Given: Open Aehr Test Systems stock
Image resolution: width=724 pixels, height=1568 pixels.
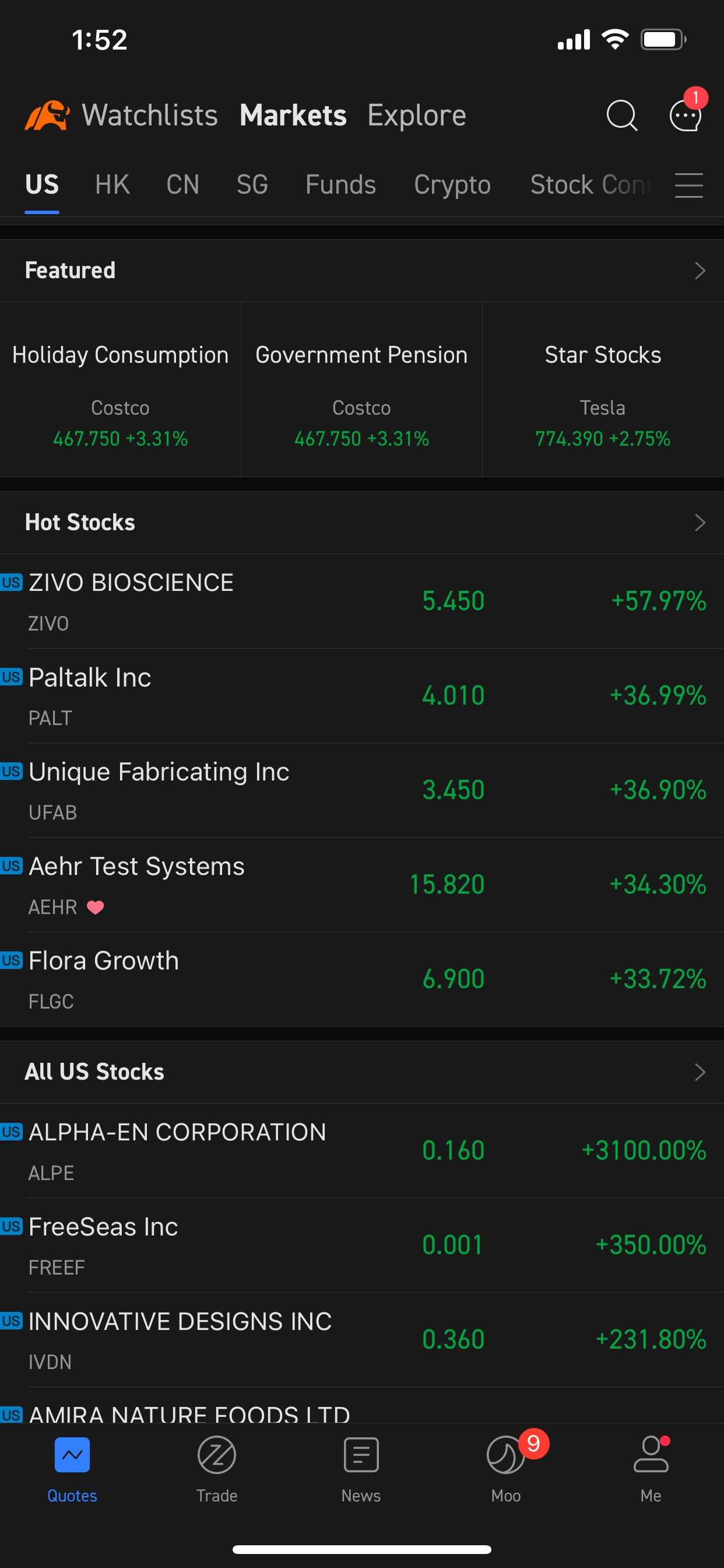Looking at the screenshot, I should tap(362, 884).
